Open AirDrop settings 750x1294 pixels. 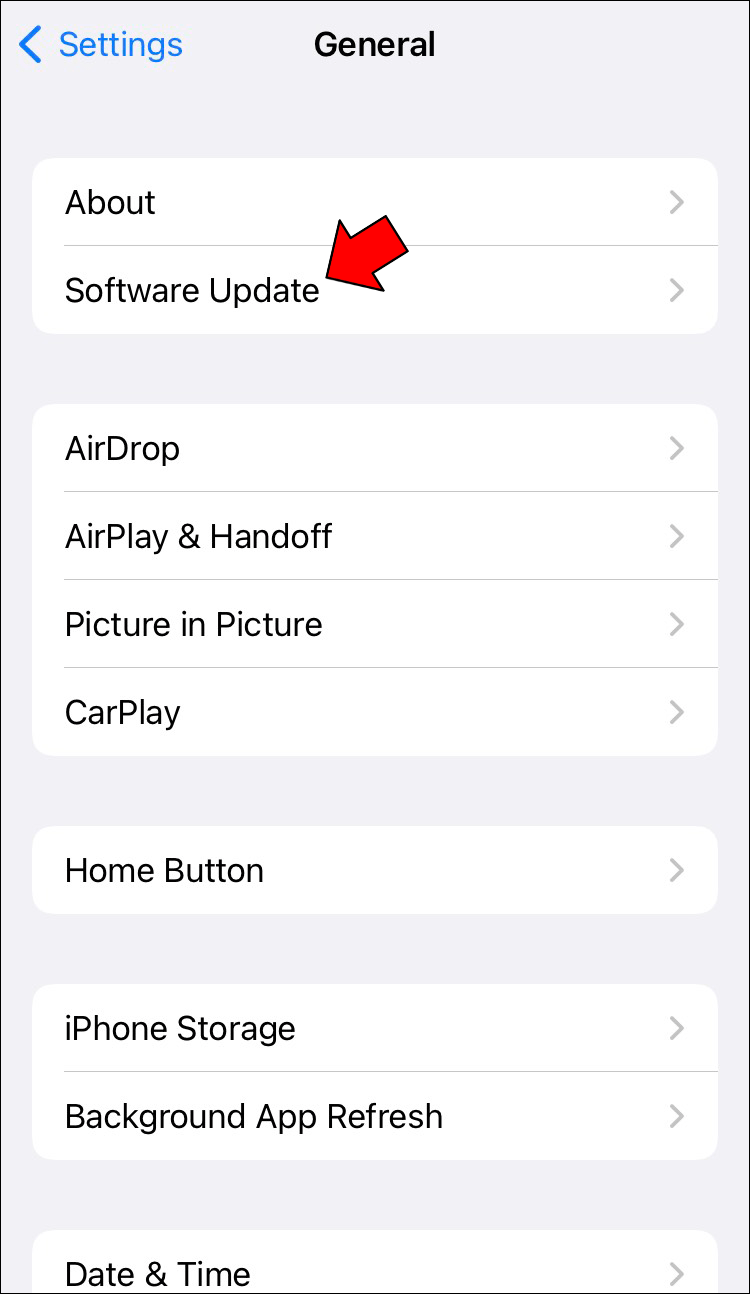tap(374, 448)
